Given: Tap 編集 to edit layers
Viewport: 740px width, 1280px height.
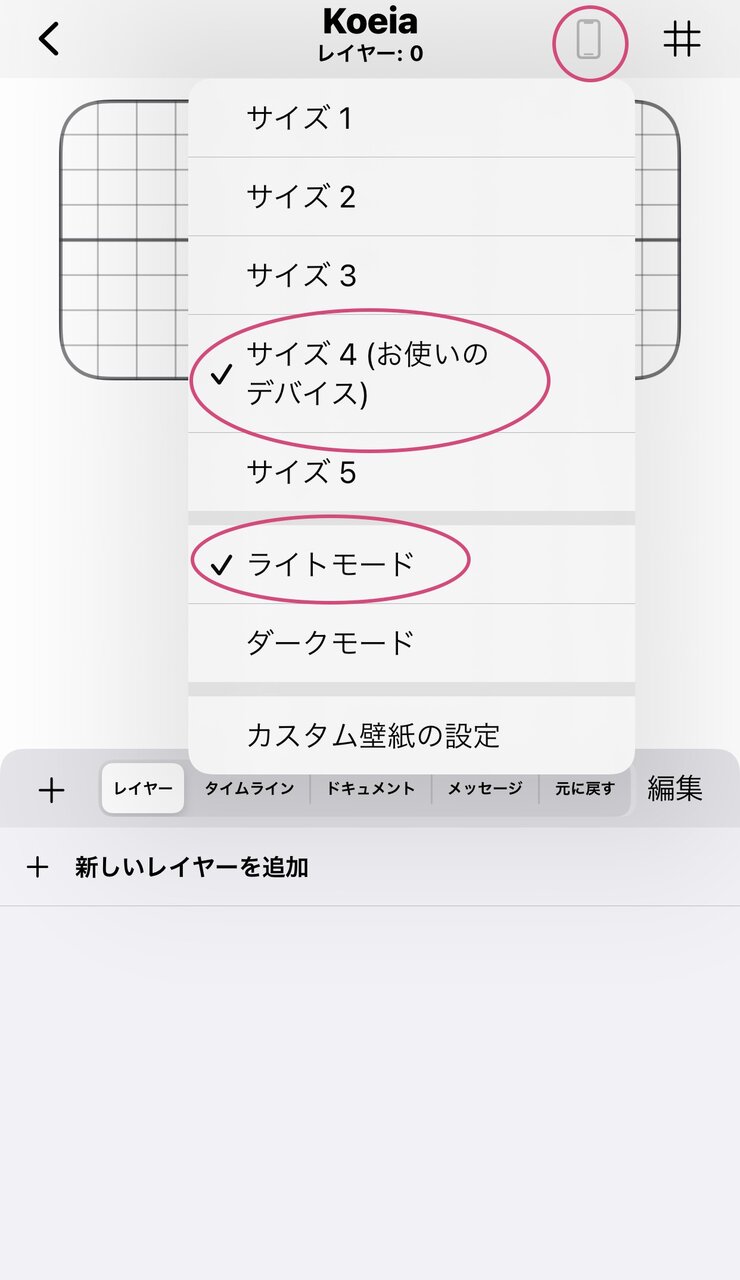Looking at the screenshot, I should (675, 788).
